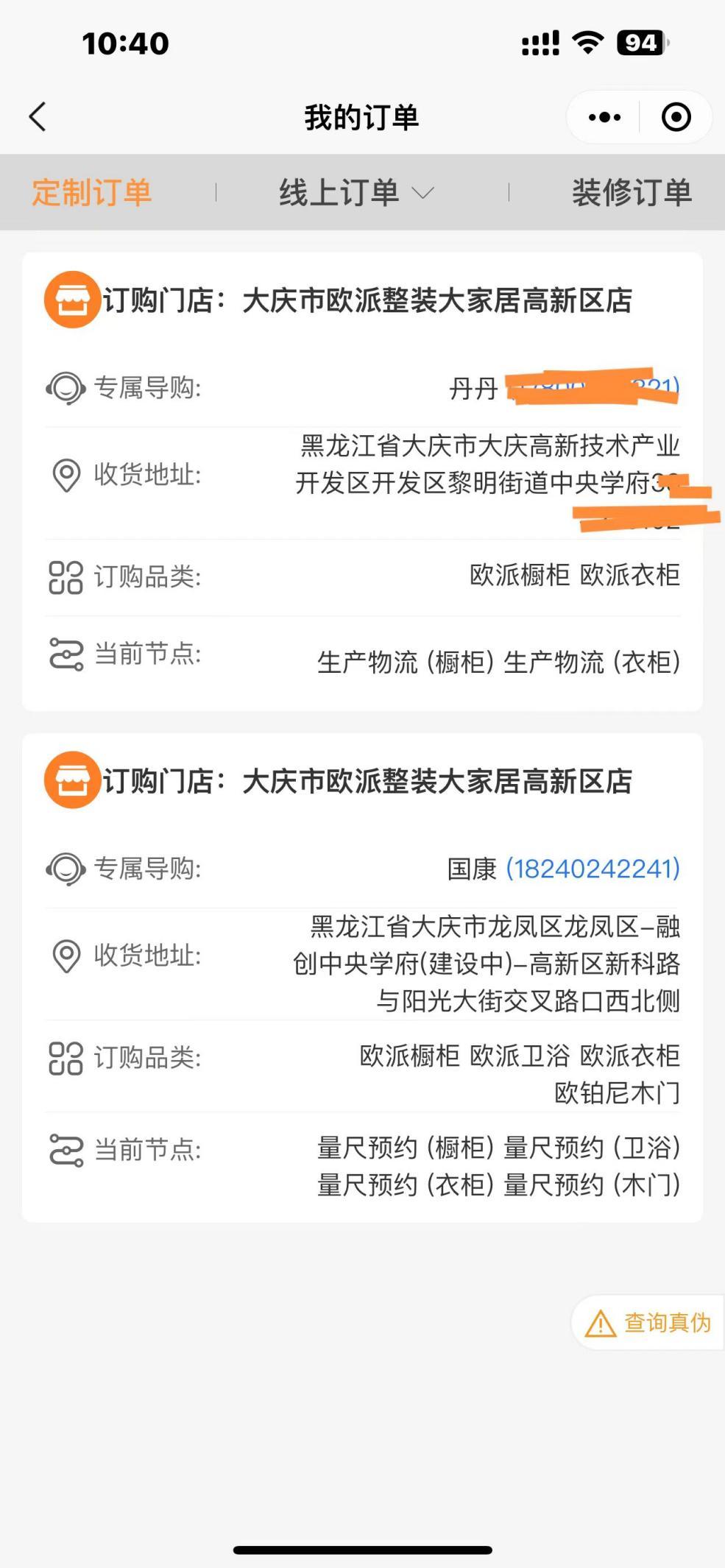The height and width of the screenshot is (1568, 725).
Task: Close the mini program with the circle button
Action: point(676,117)
